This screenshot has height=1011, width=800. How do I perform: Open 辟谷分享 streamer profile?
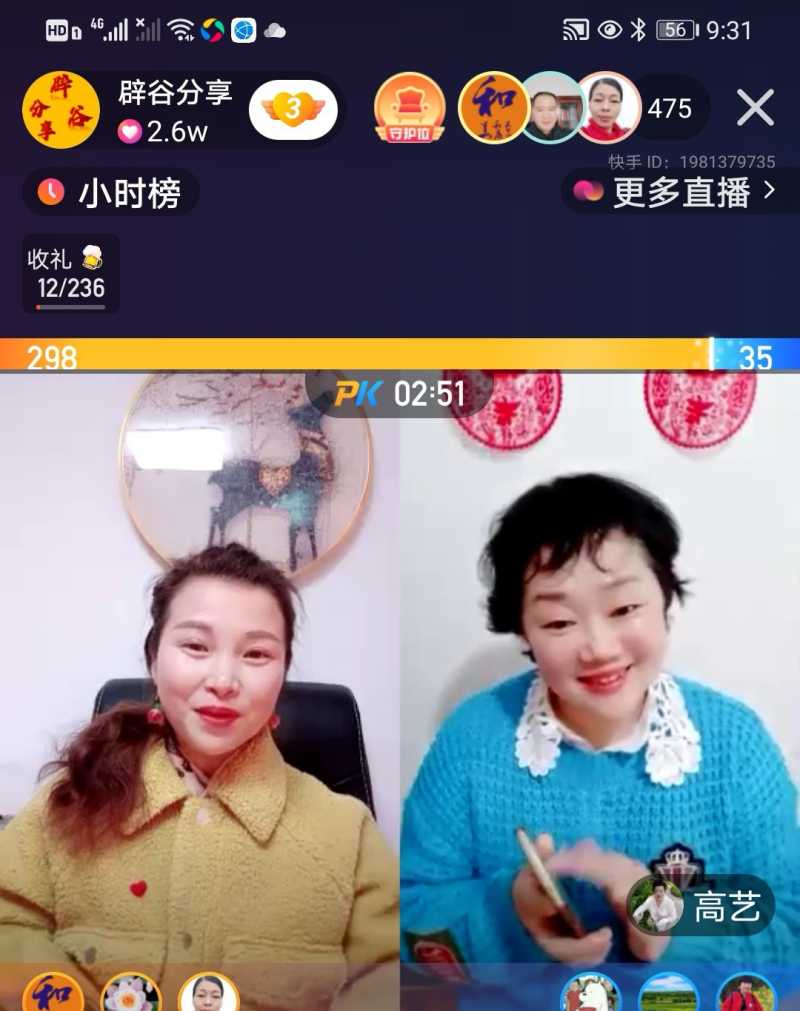tap(62, 110)
